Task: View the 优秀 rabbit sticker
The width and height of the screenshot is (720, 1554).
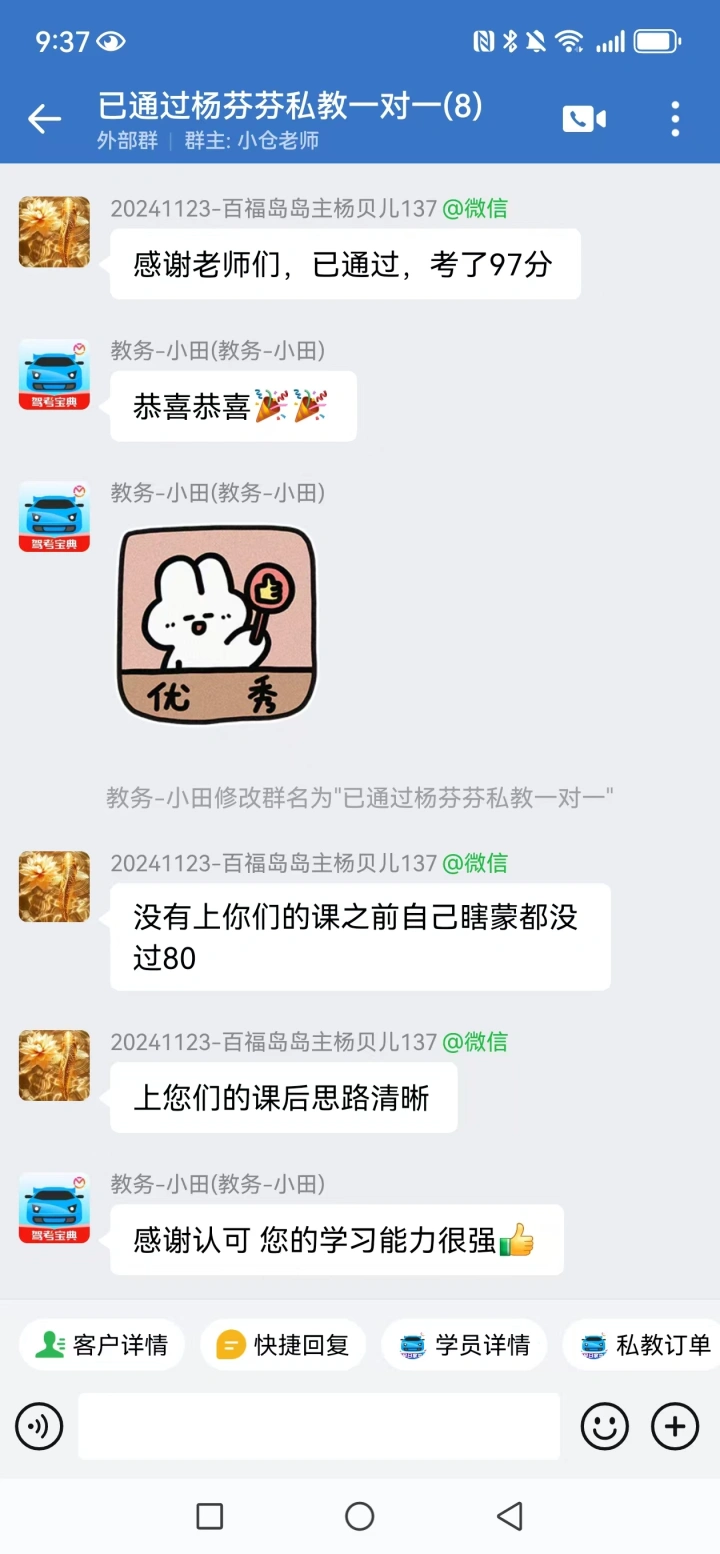Action: (217, 624)
